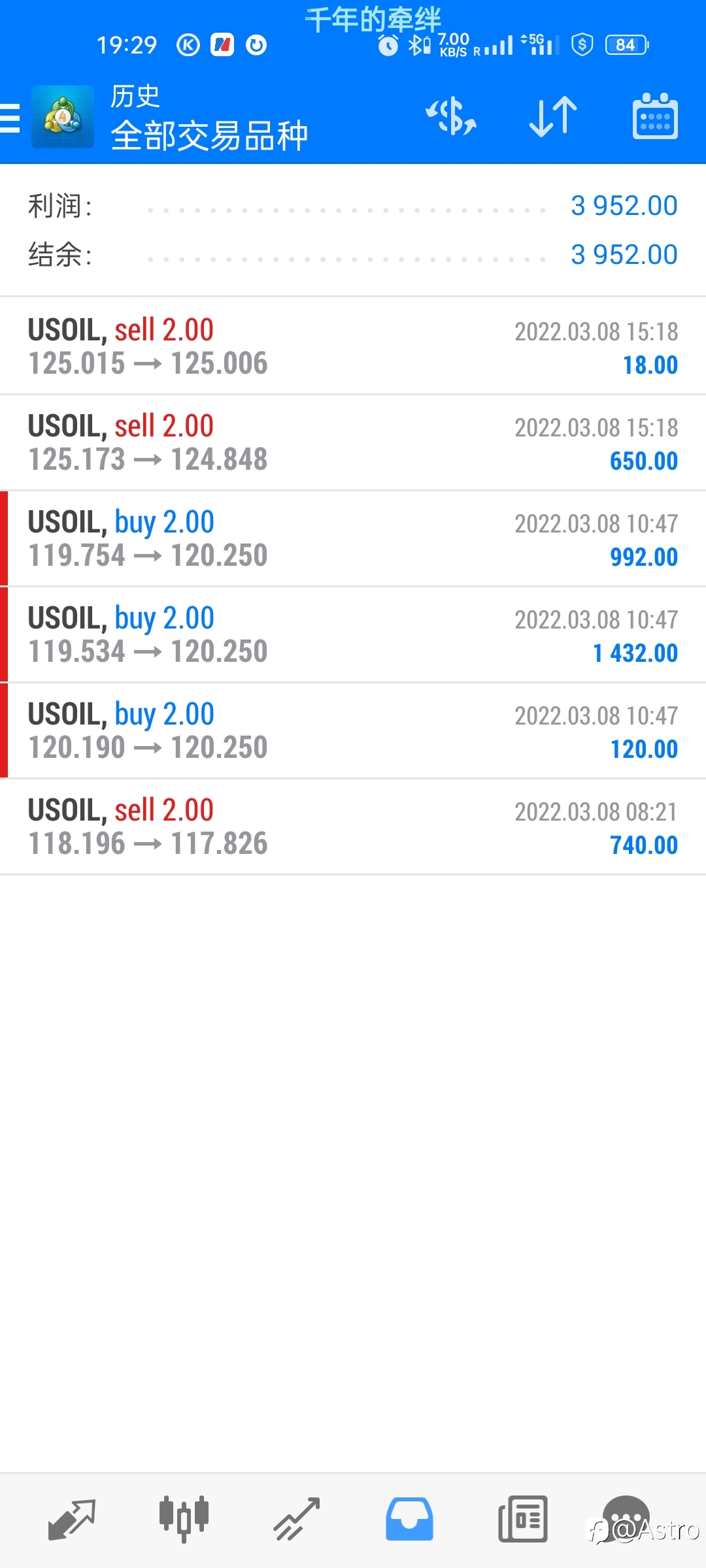
Task: Switch to the news tab
Action: coord(523,1520)
